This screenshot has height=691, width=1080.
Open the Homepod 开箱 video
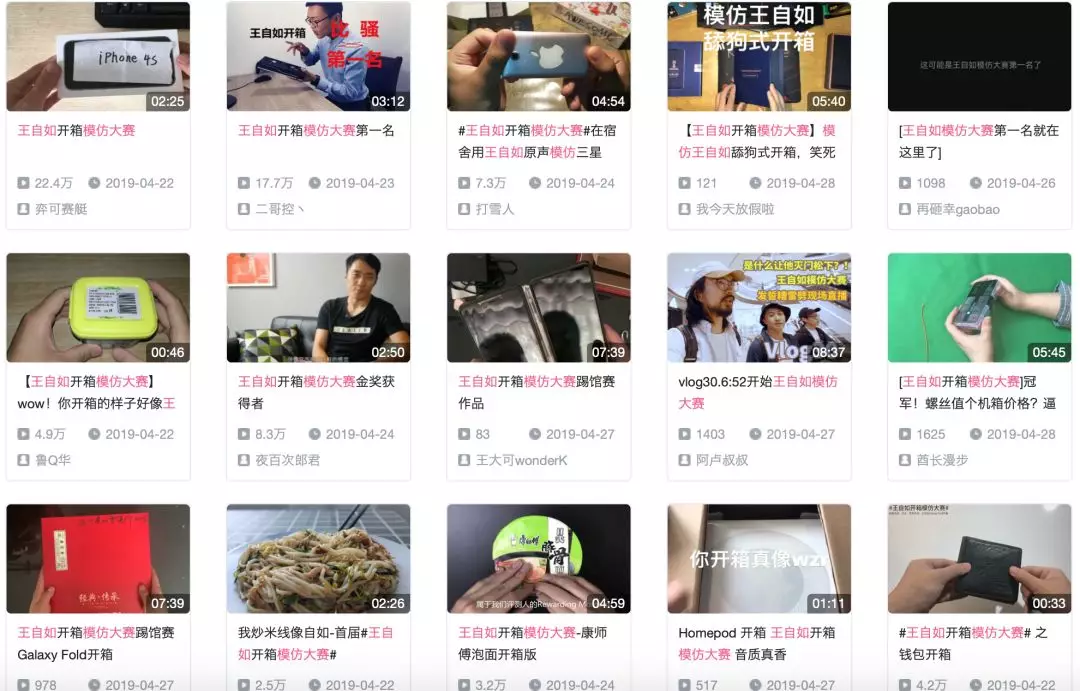pyautogui.click(x=759, y=558)
